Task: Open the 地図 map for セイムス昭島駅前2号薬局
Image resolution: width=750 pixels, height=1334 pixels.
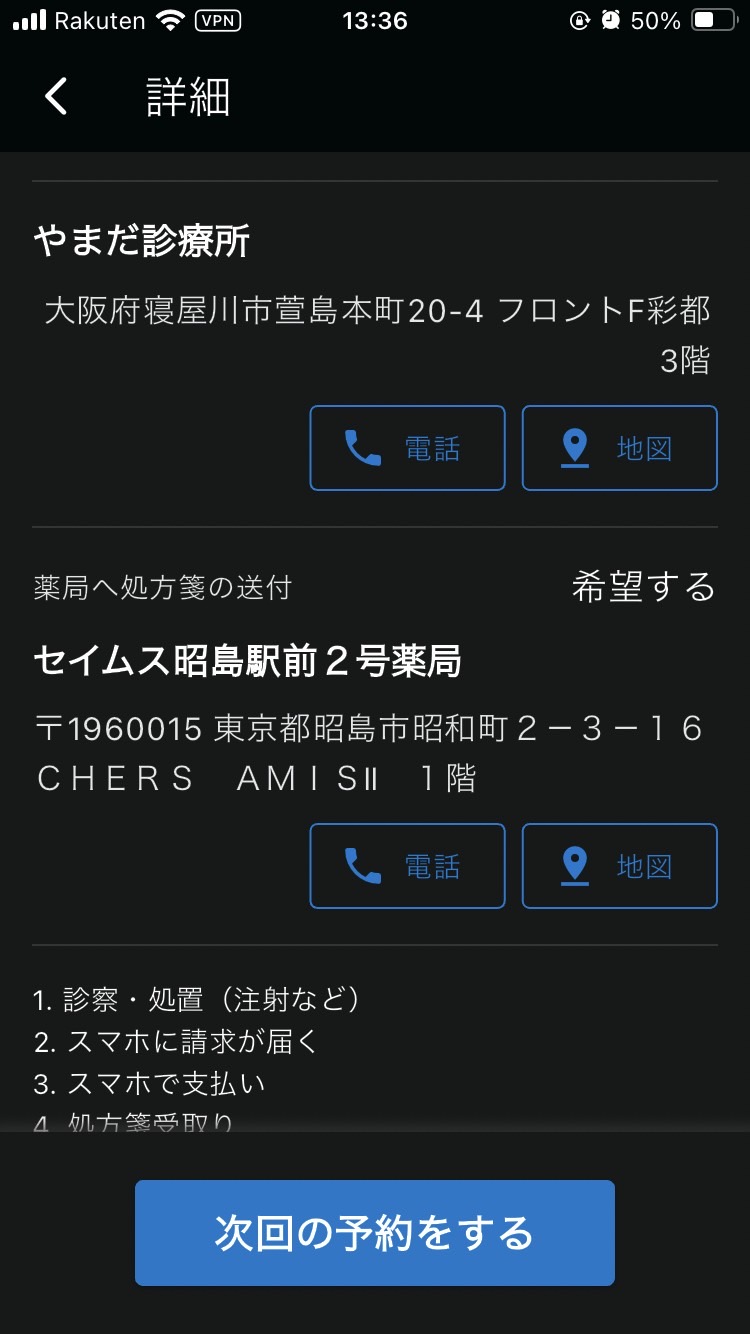Action: (620, 866)
